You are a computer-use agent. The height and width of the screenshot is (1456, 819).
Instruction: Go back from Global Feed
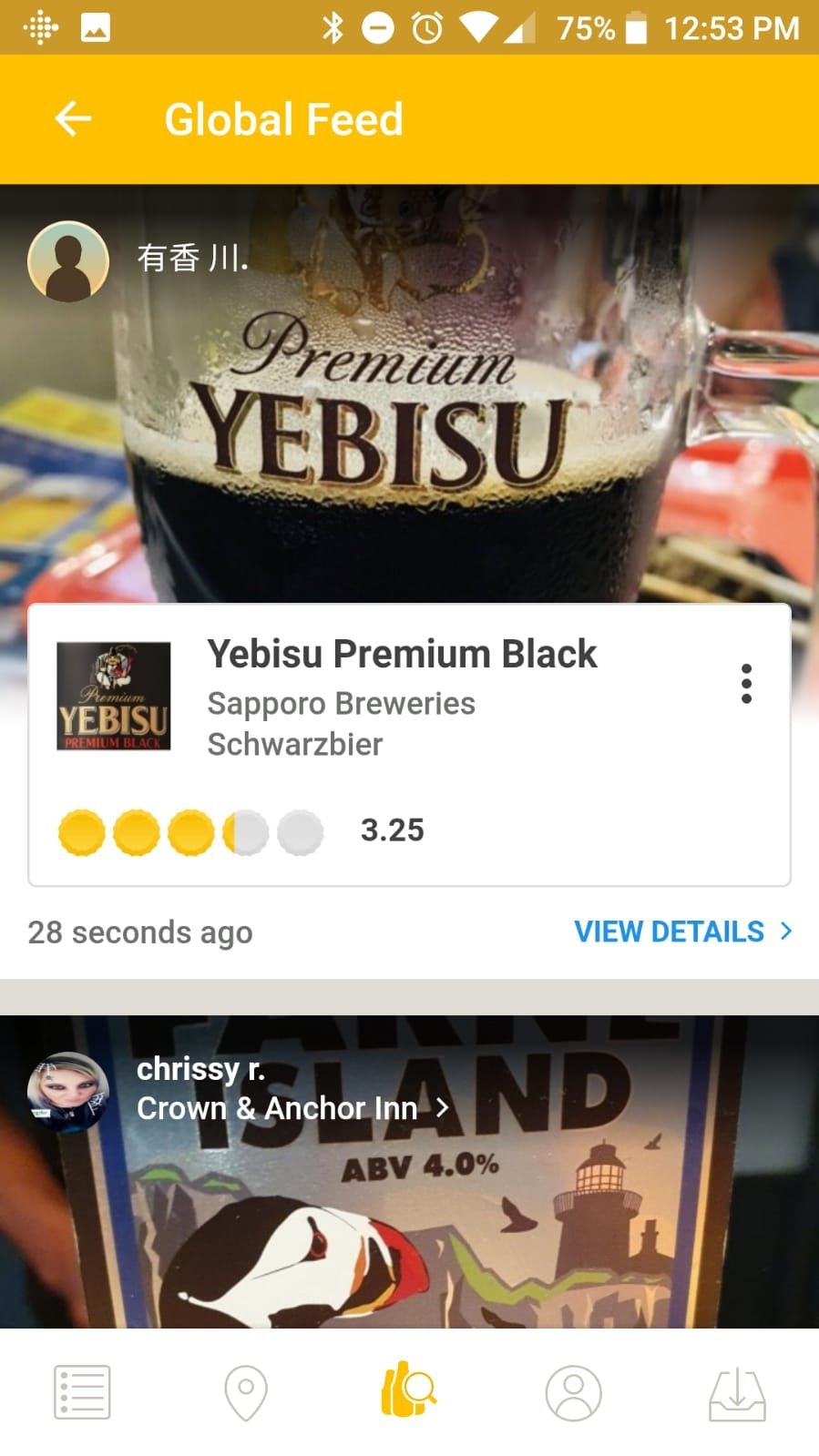(73, 118)
